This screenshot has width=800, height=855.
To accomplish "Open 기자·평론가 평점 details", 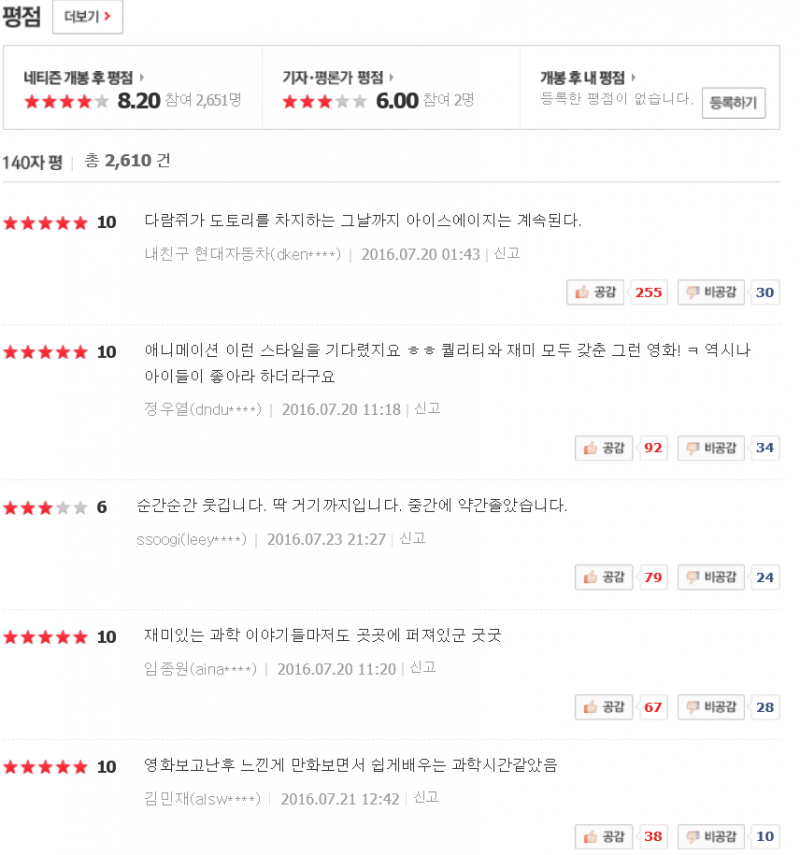I will pos(338,77).
